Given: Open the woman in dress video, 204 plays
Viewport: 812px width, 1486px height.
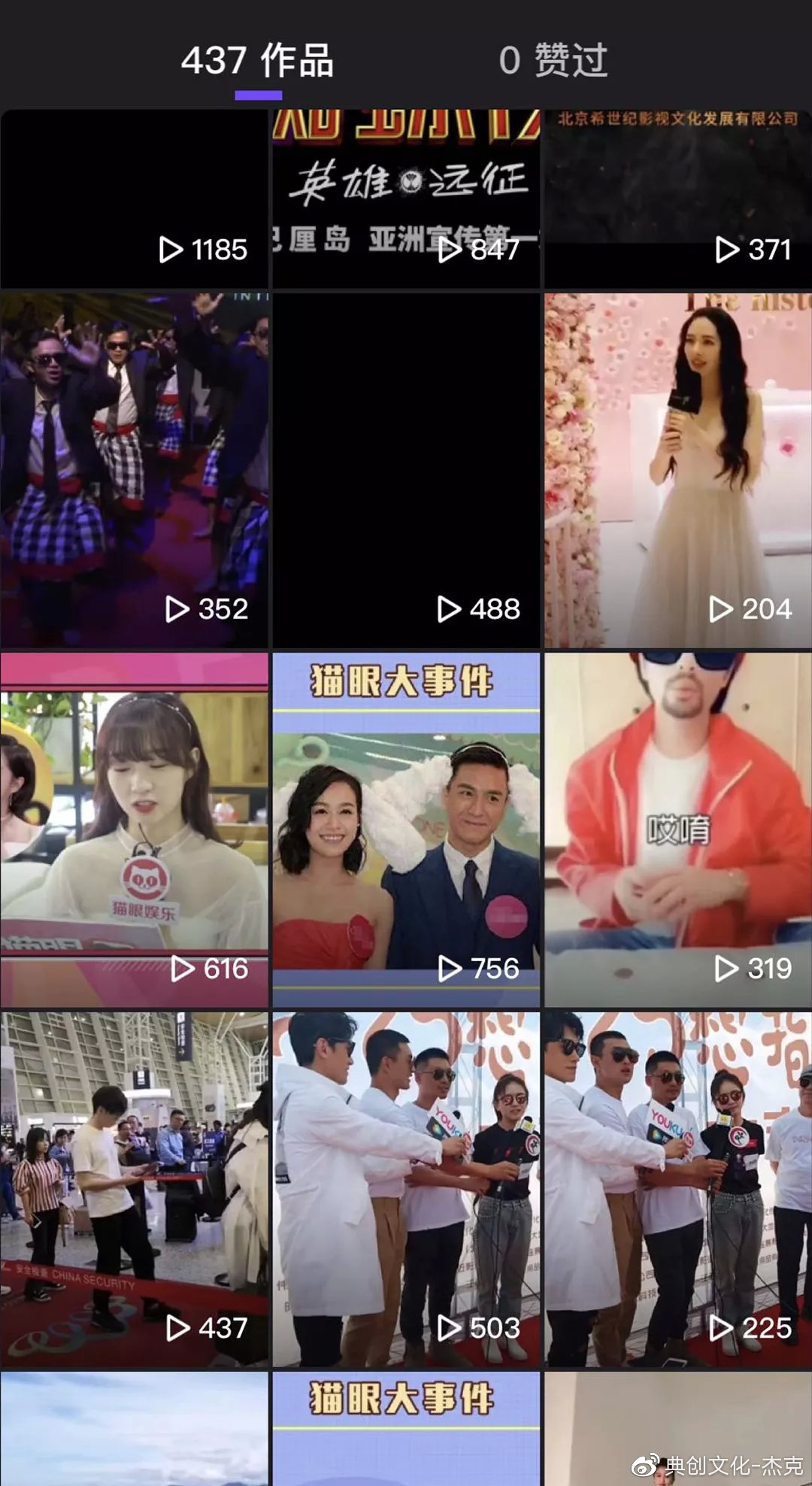Looking at the screenshot, I should pyautogui.click(x=678, y=470).
